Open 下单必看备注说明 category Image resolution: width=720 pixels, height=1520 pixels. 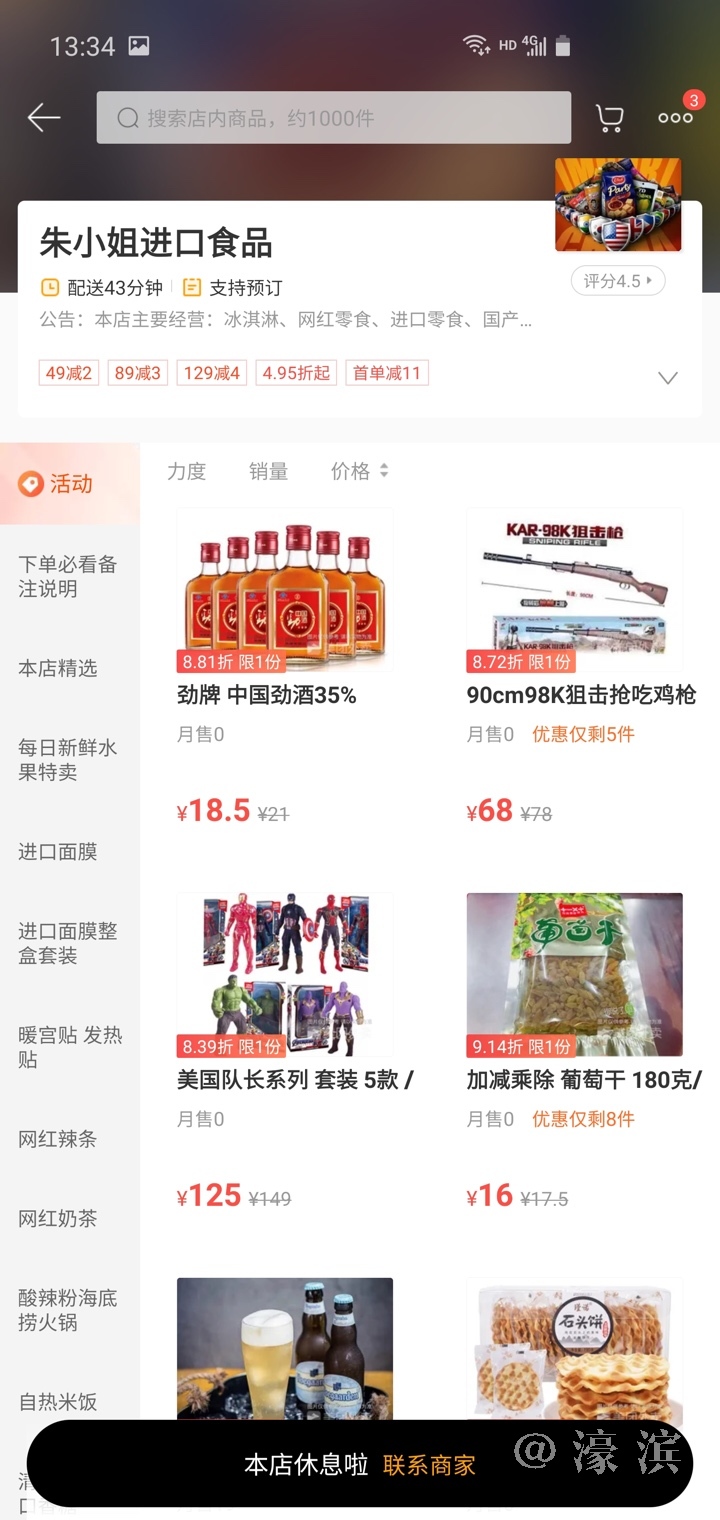(67, 576)
